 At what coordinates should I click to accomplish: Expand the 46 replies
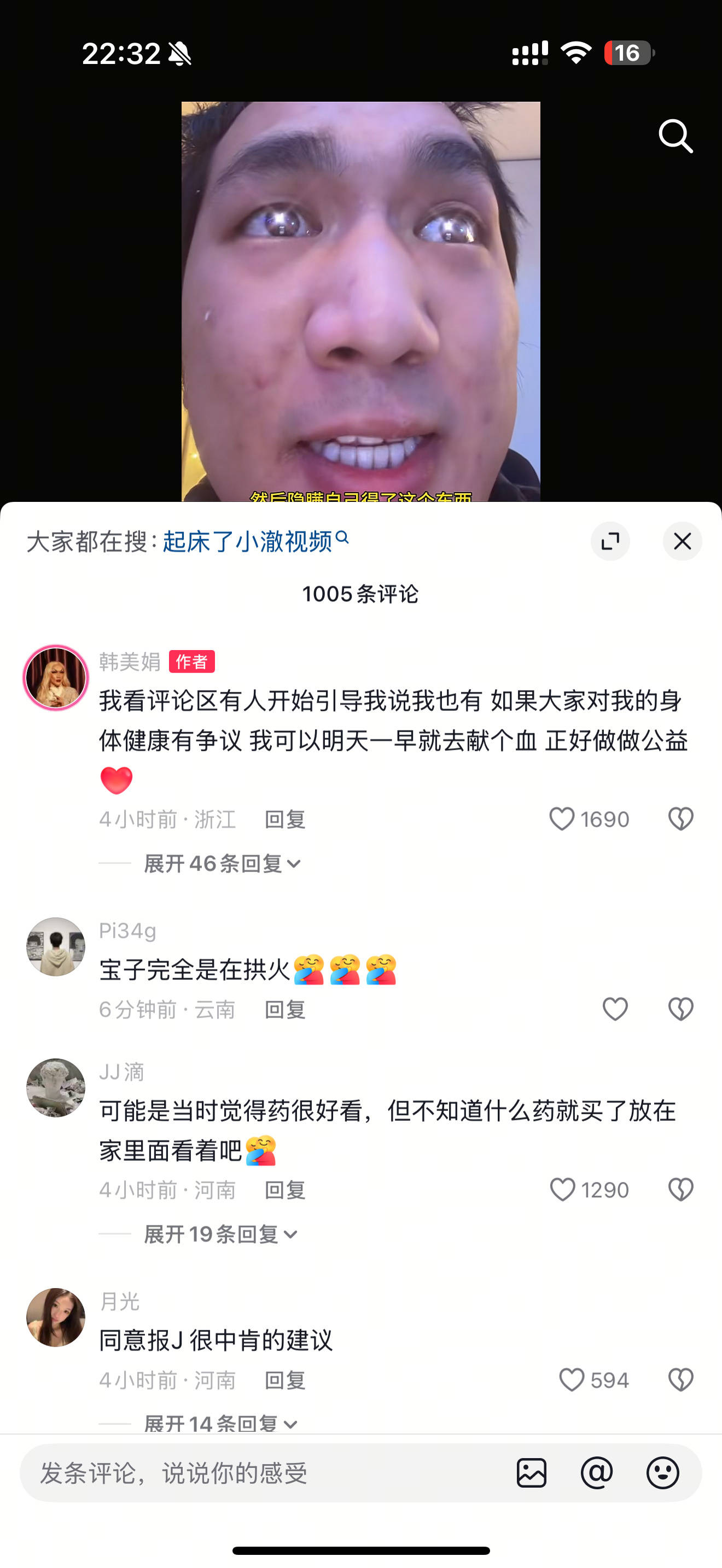pyautogui.click(x=222, y=863)
